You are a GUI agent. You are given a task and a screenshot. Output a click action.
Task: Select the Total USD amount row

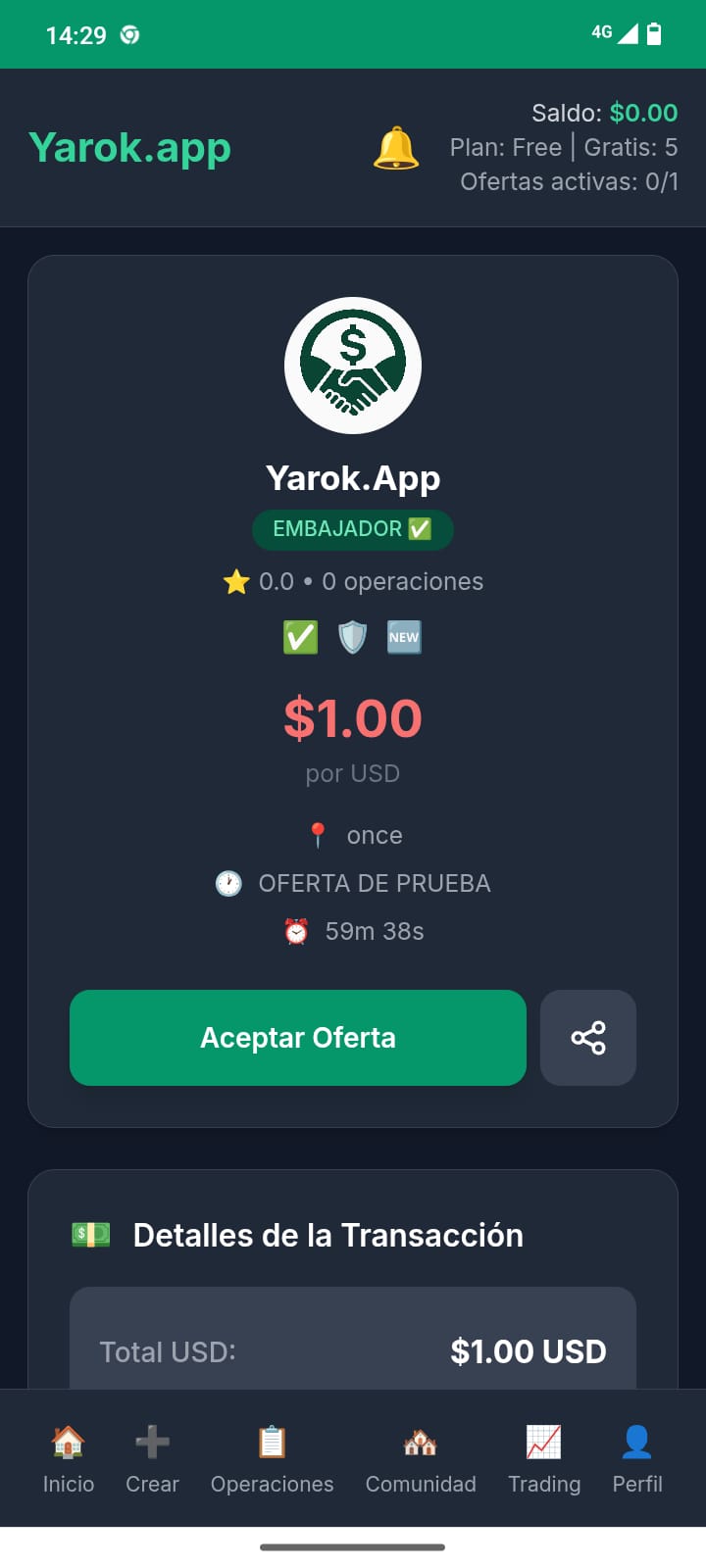click(x=353, y=1351)
